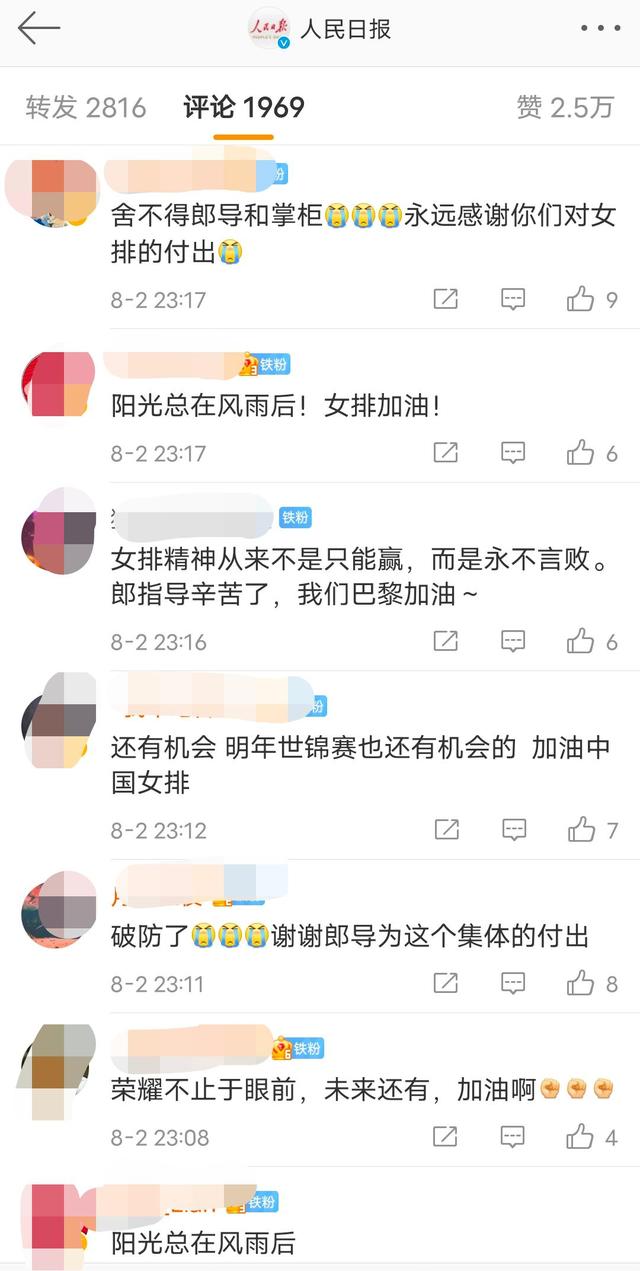Screen dimensions: 640x1271
Task: Open the three-dot overflow menu
Action: (x=600, y=29)
